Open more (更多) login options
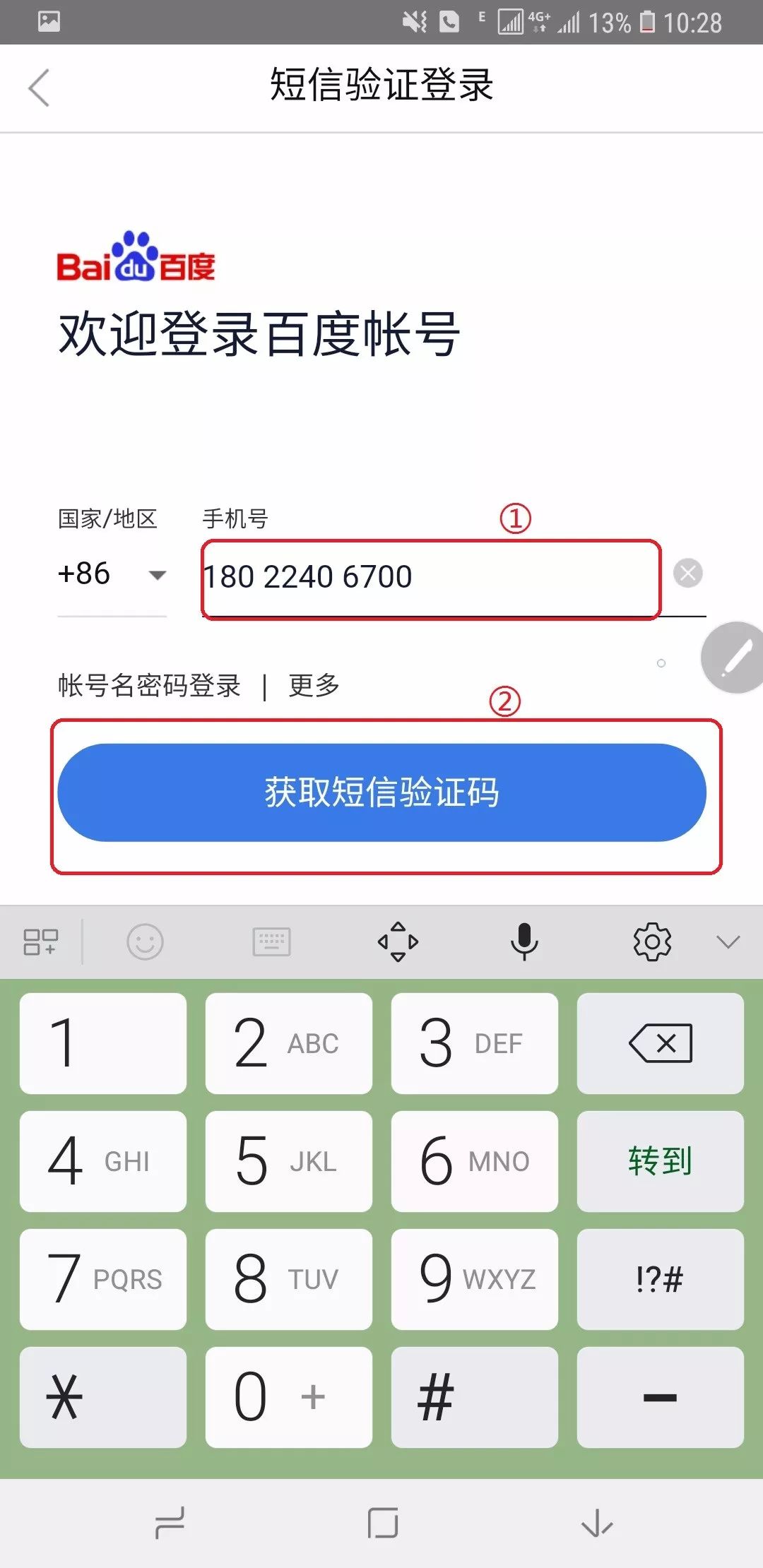The height and width of the screenshot is (1568, 763). [x=314, y=685]
